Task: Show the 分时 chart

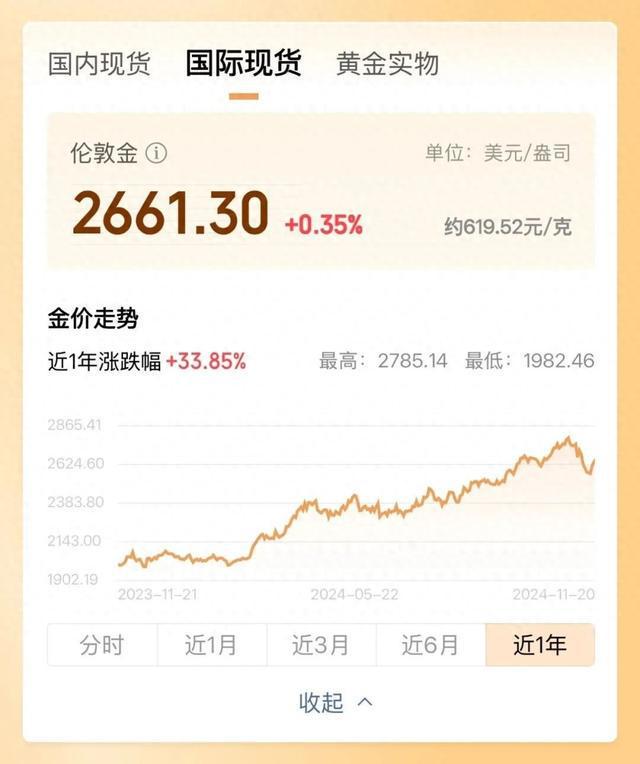Action: (102, 645)
